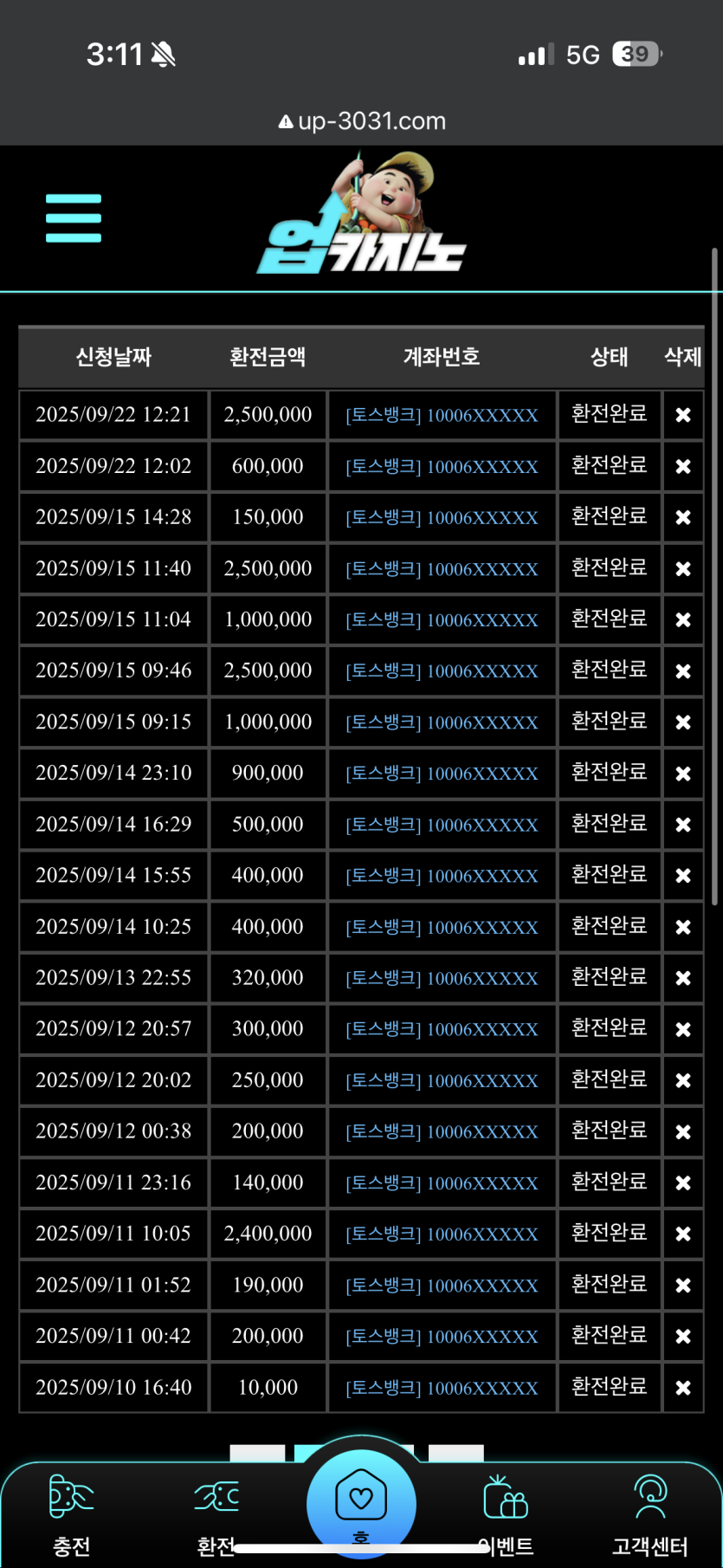Open the 이벤트 tab
The image size is (723, 1568).
(506, 1513)
